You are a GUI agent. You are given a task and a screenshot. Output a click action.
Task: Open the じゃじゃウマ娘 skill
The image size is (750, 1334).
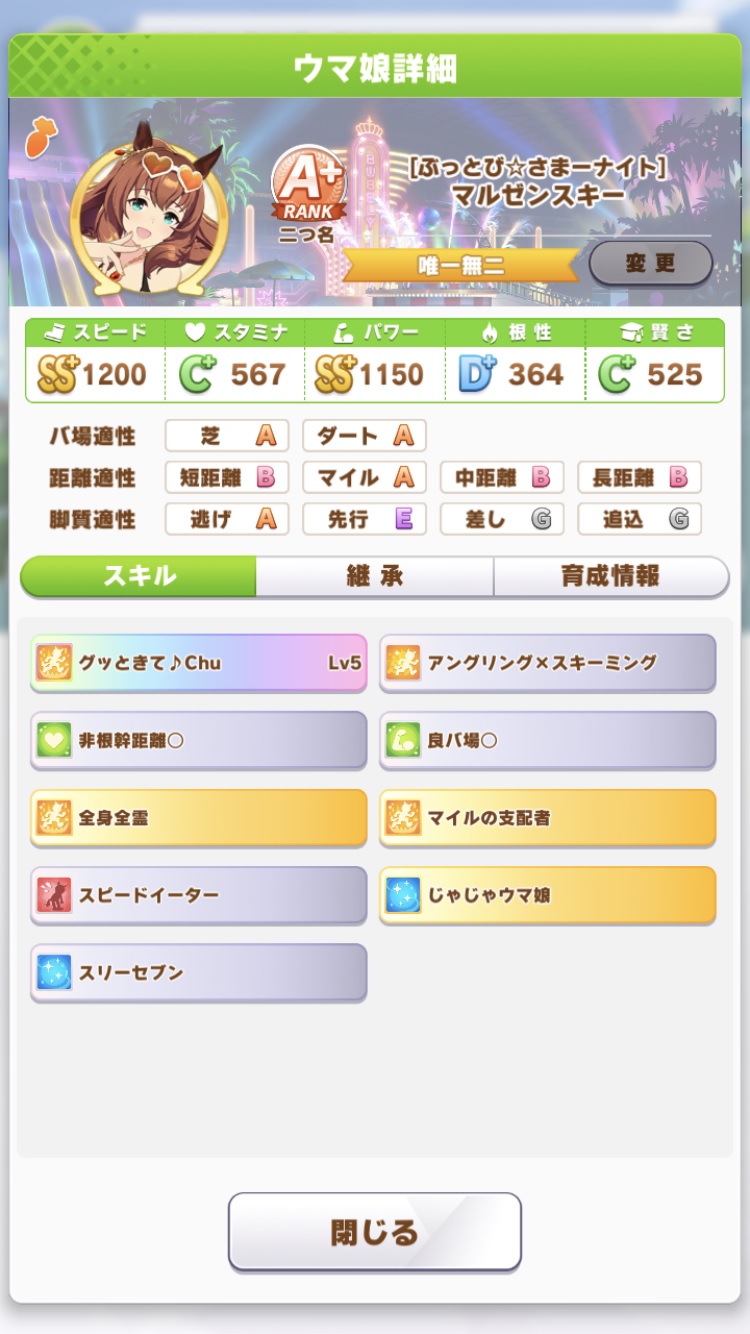(x=548, y=894)
